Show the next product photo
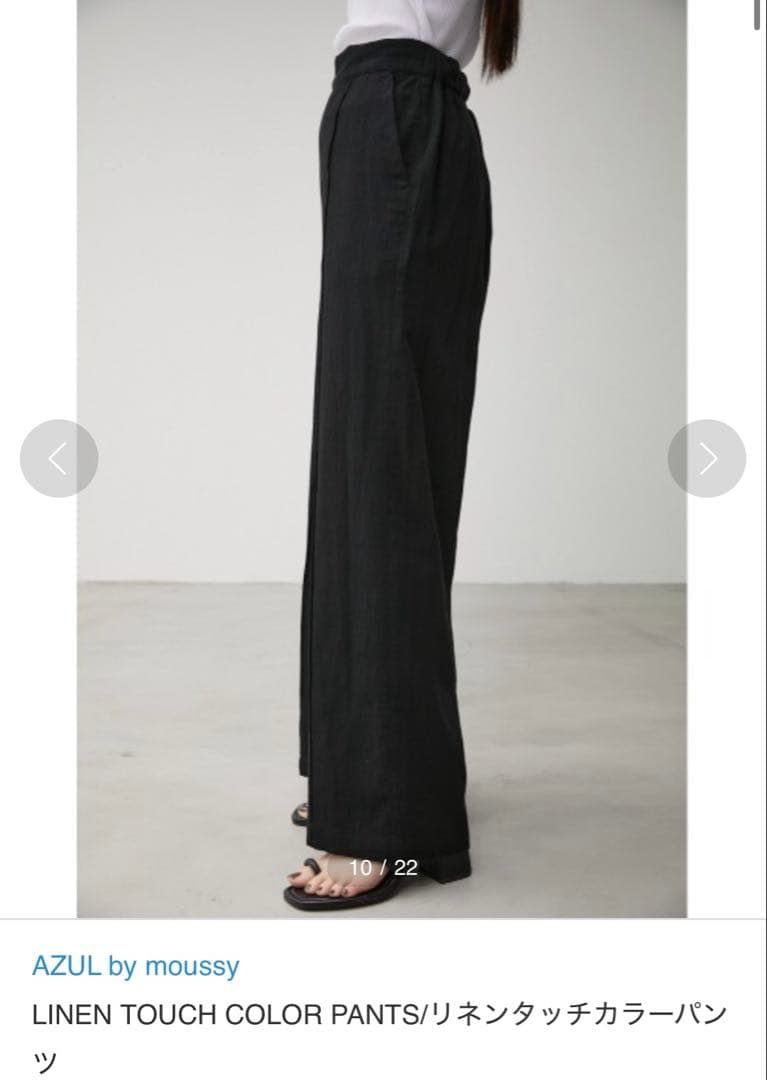The width and height of the screenshot is (767, 1080). click(x=707, y=459)
